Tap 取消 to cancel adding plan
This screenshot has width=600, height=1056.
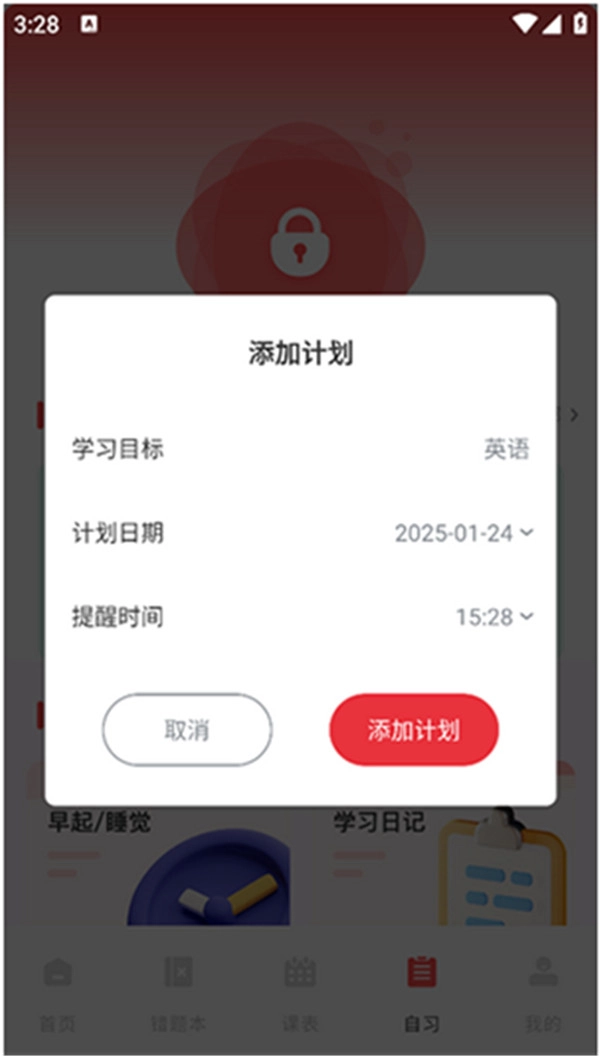pos(187,730)
